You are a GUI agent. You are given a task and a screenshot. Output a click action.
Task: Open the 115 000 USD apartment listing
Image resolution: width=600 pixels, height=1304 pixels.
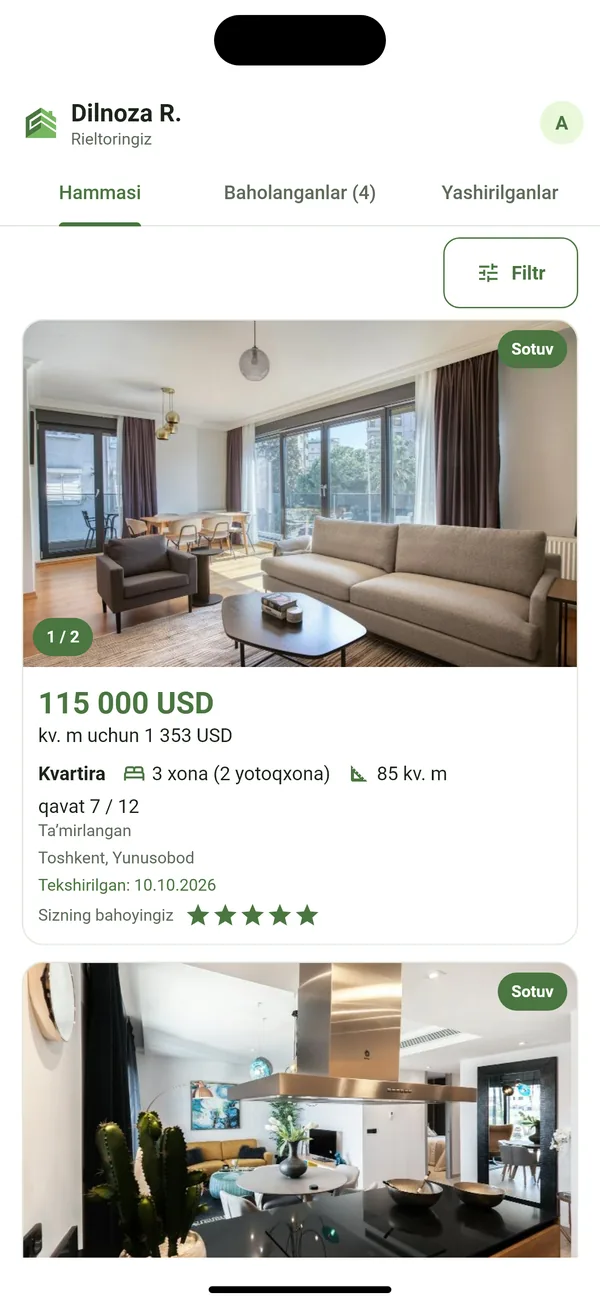pos(300,632)
